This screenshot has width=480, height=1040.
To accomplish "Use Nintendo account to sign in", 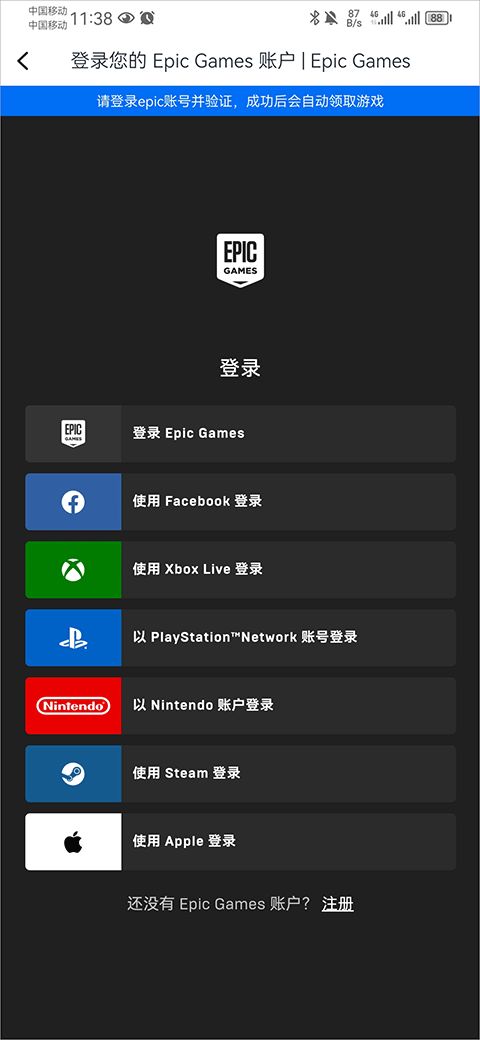I will click(241, 706).
